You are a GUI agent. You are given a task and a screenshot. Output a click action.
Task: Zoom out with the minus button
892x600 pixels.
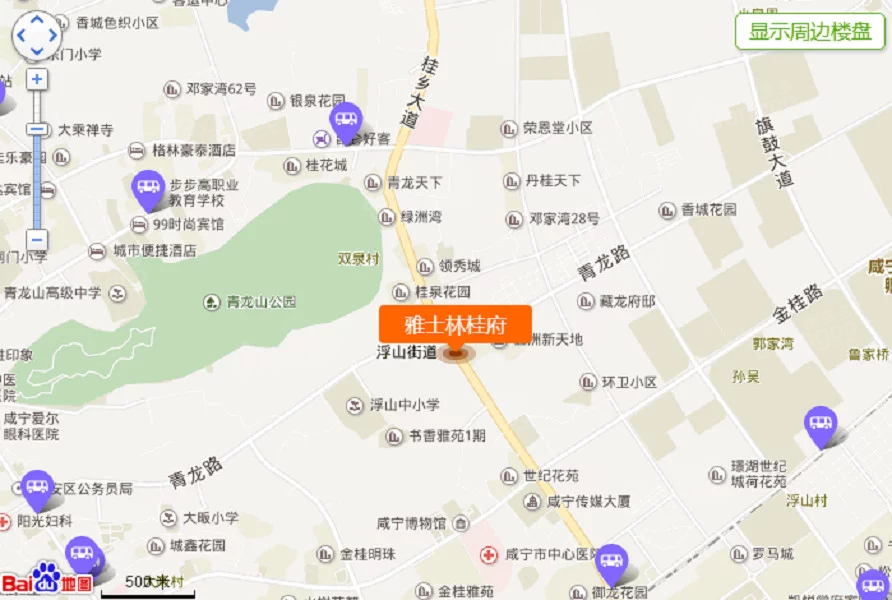[37, 240]
